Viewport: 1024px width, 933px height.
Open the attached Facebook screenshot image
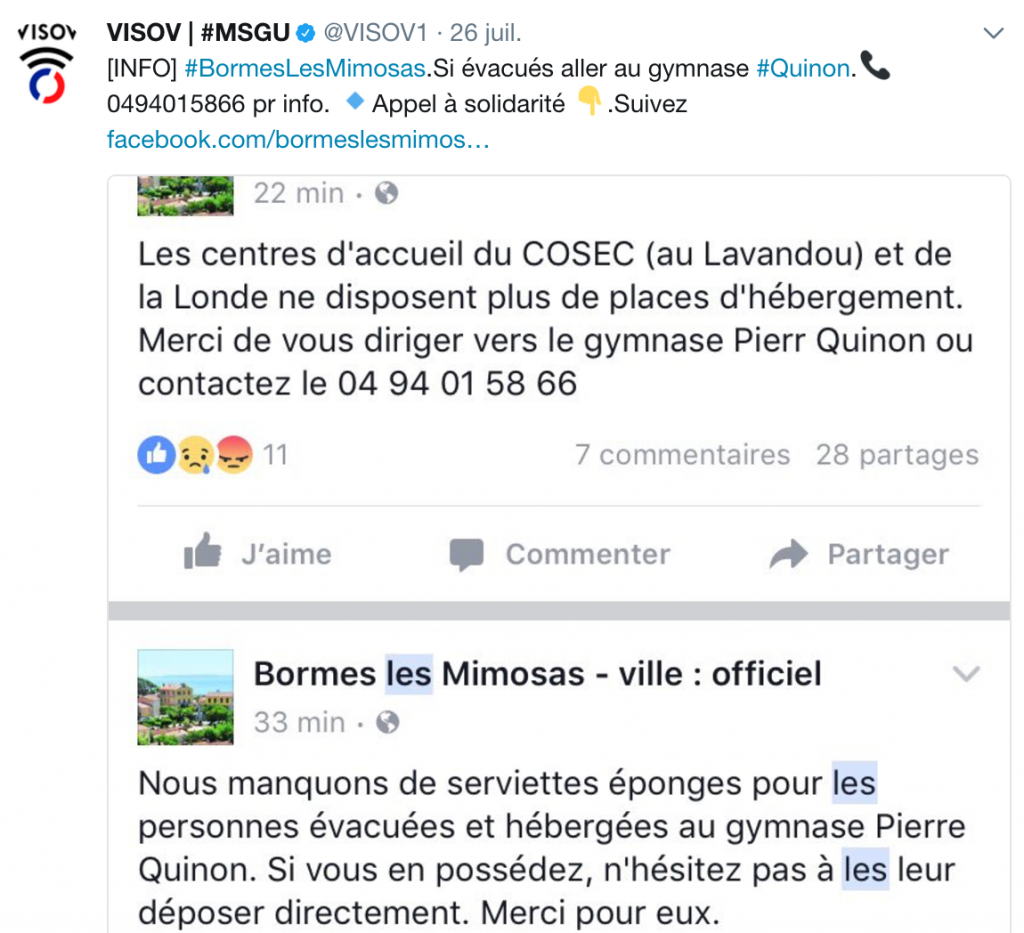(560, 550)
